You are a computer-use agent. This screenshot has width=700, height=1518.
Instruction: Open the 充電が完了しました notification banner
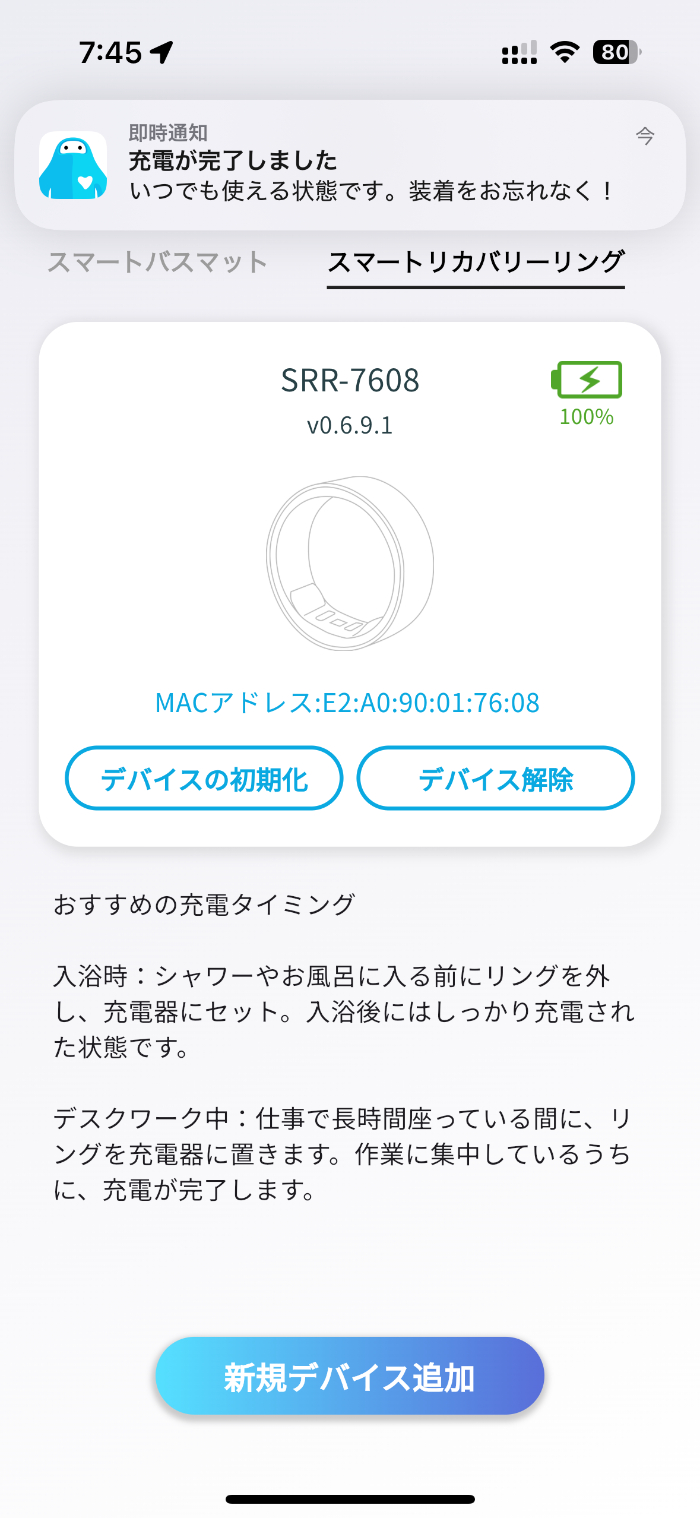pyautogui.click(x=350, y=165)
